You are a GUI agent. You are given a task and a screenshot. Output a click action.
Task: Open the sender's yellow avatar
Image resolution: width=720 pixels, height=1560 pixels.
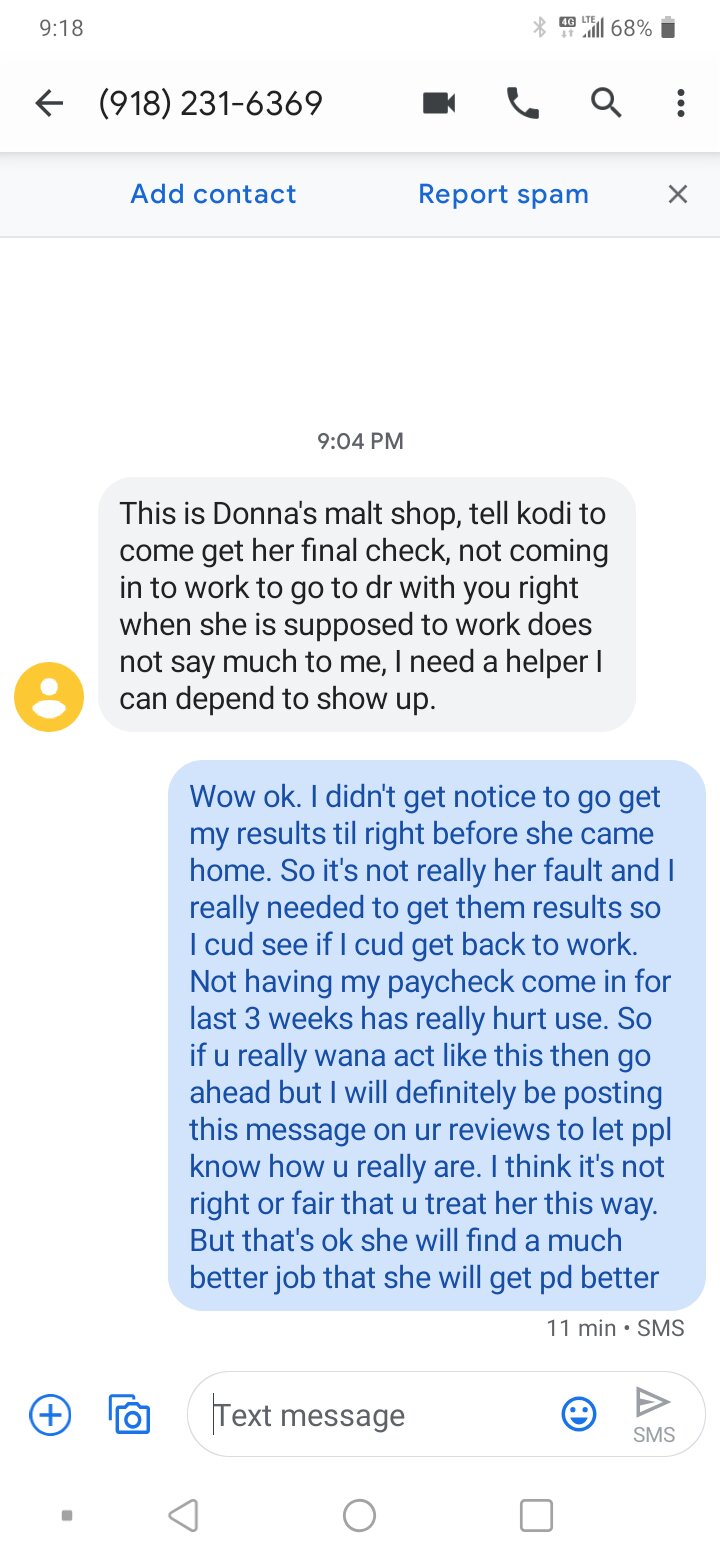tap(49, 696)
